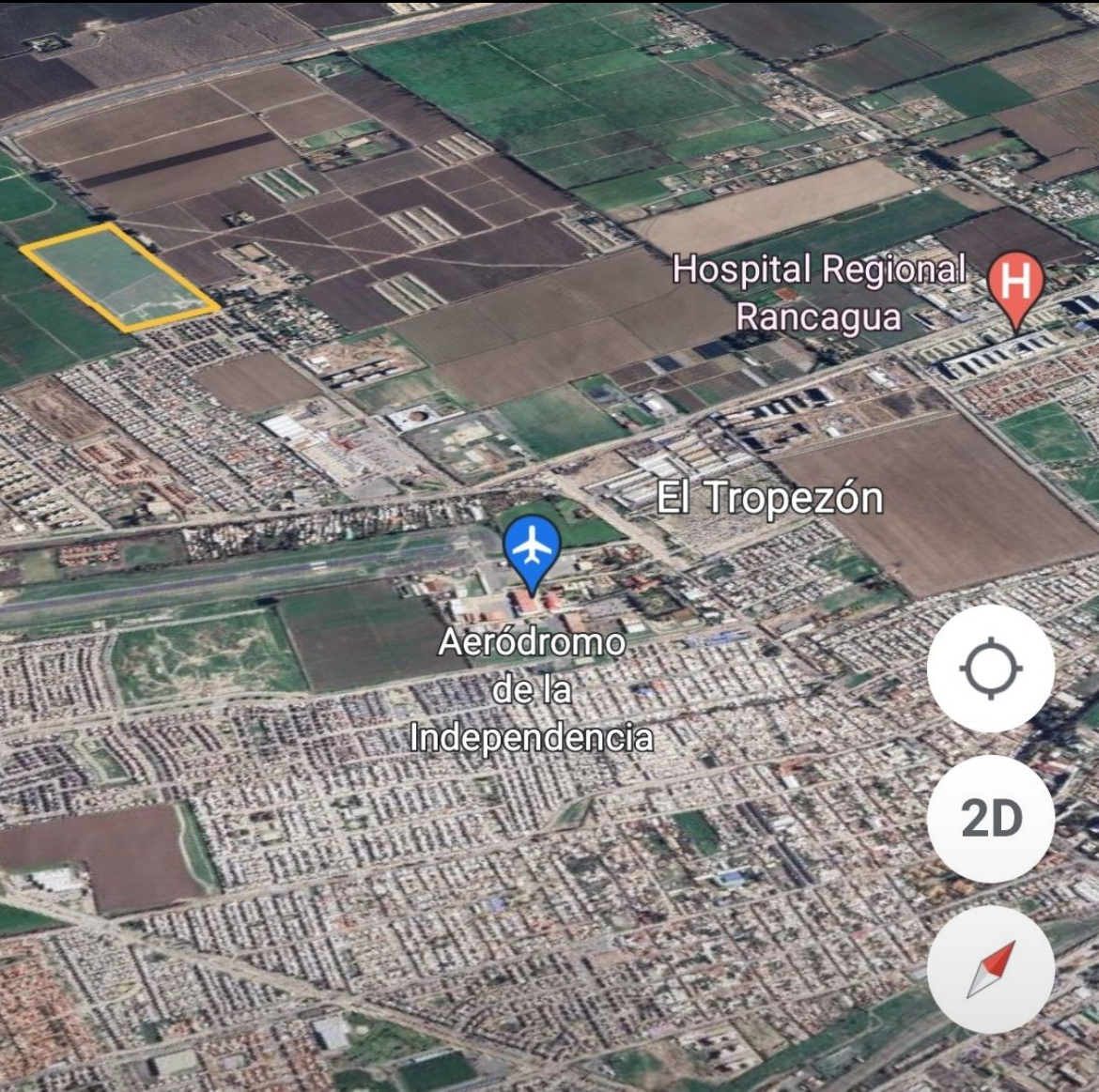Screen dimensions: 1099x1092
Task: Center the map on my location
Action: [990, 669]
